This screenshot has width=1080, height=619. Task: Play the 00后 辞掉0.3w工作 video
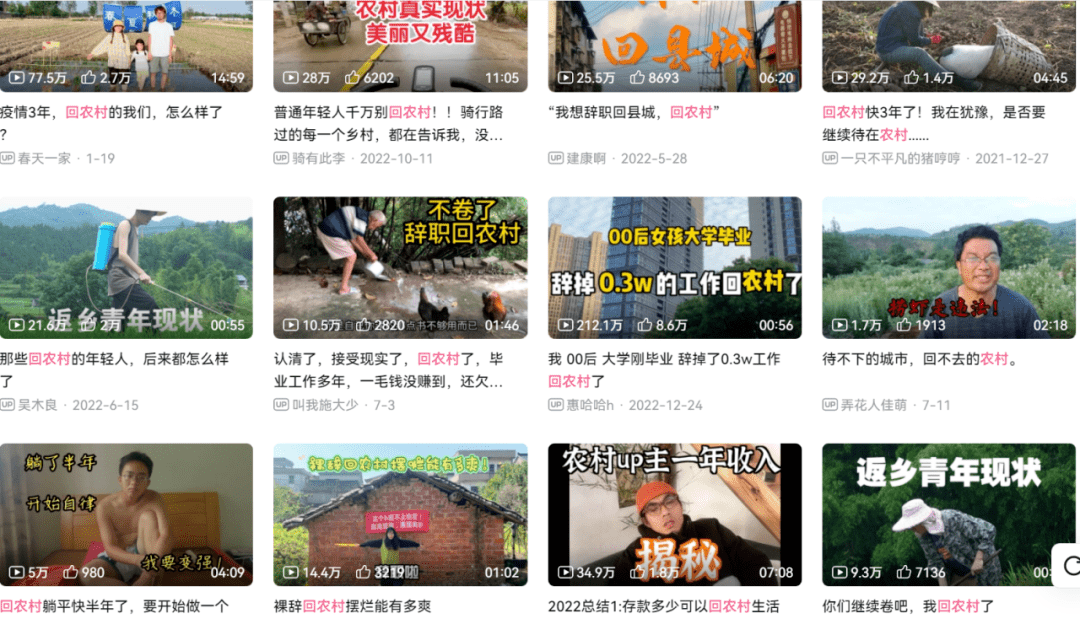(x=674, y=267)
